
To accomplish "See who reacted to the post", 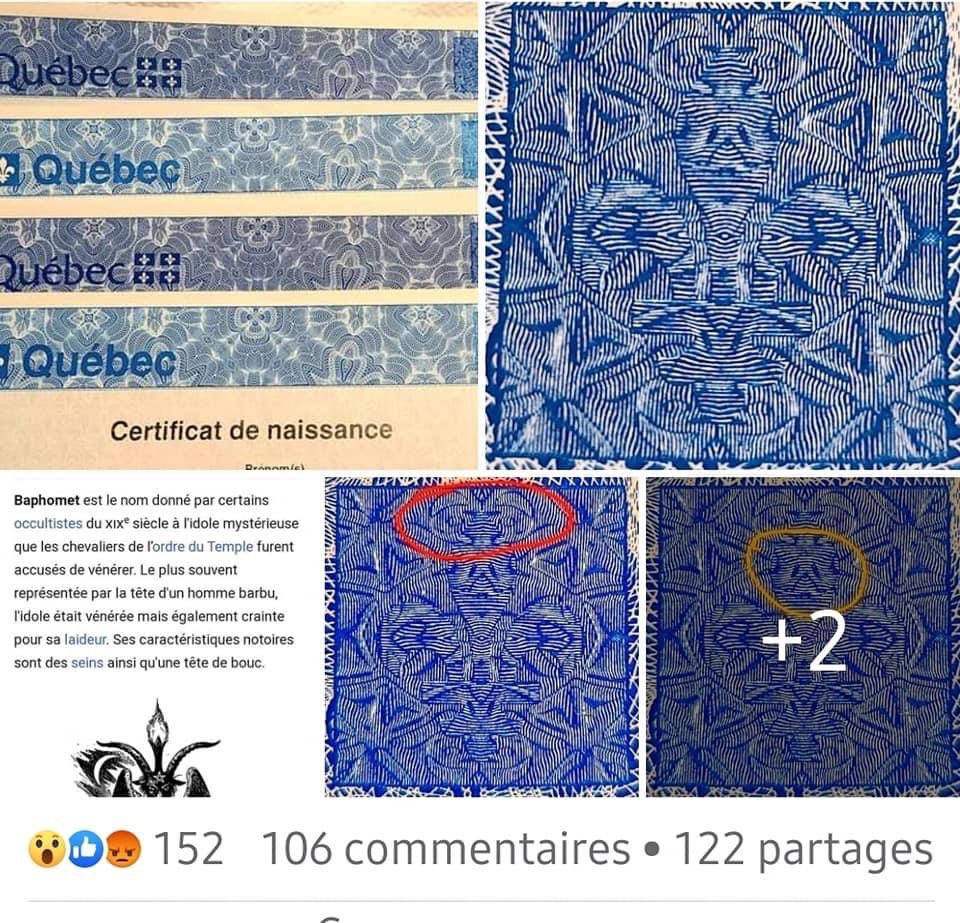I will pyautogui.click(x=126, y=850).
